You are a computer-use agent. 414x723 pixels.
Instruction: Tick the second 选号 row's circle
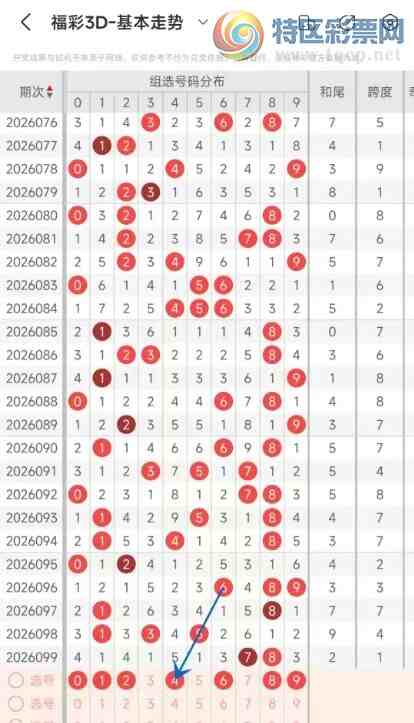tap(16, 704)
